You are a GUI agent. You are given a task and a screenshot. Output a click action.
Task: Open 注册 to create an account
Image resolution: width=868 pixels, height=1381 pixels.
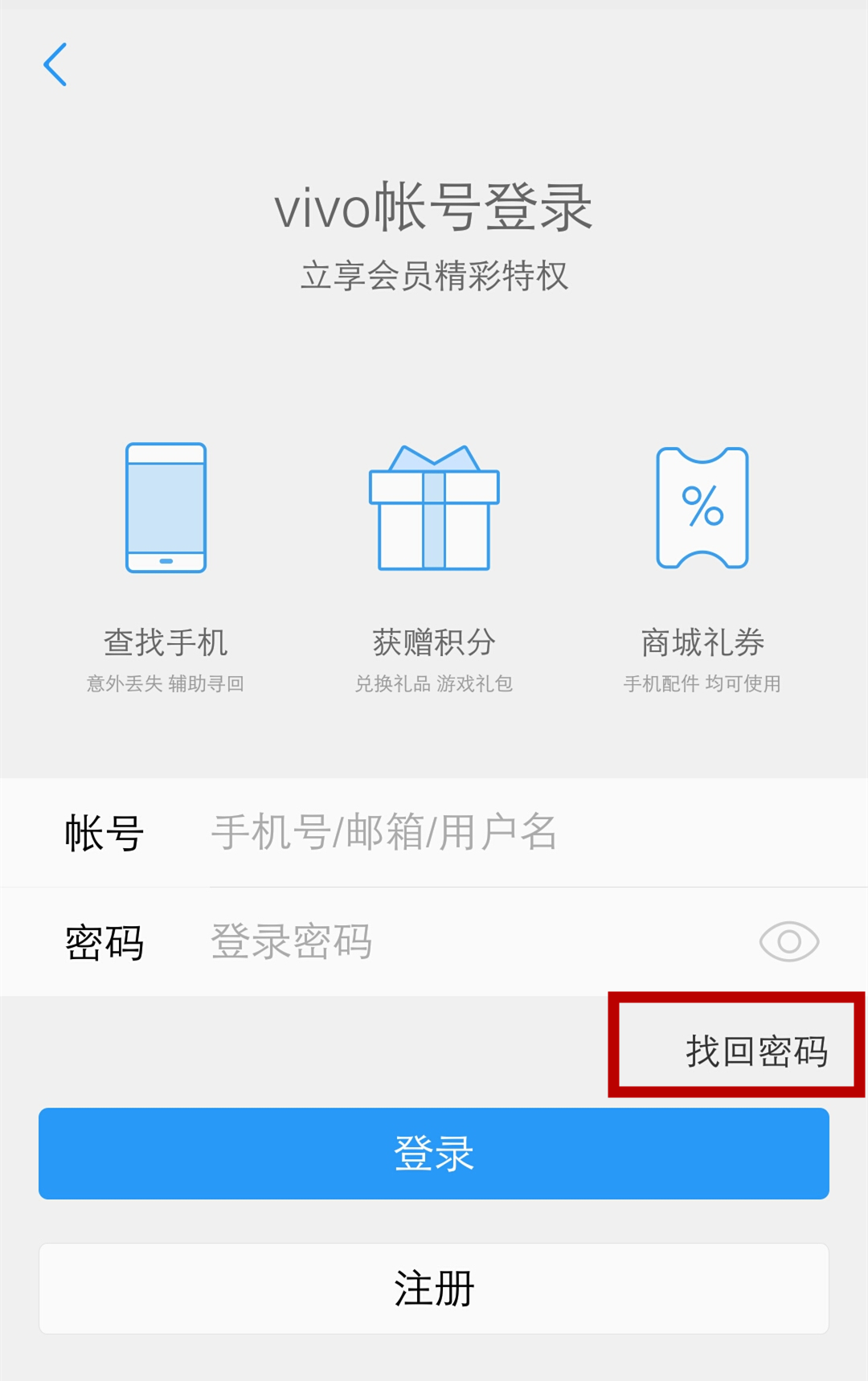click(x=434, y=1289)
